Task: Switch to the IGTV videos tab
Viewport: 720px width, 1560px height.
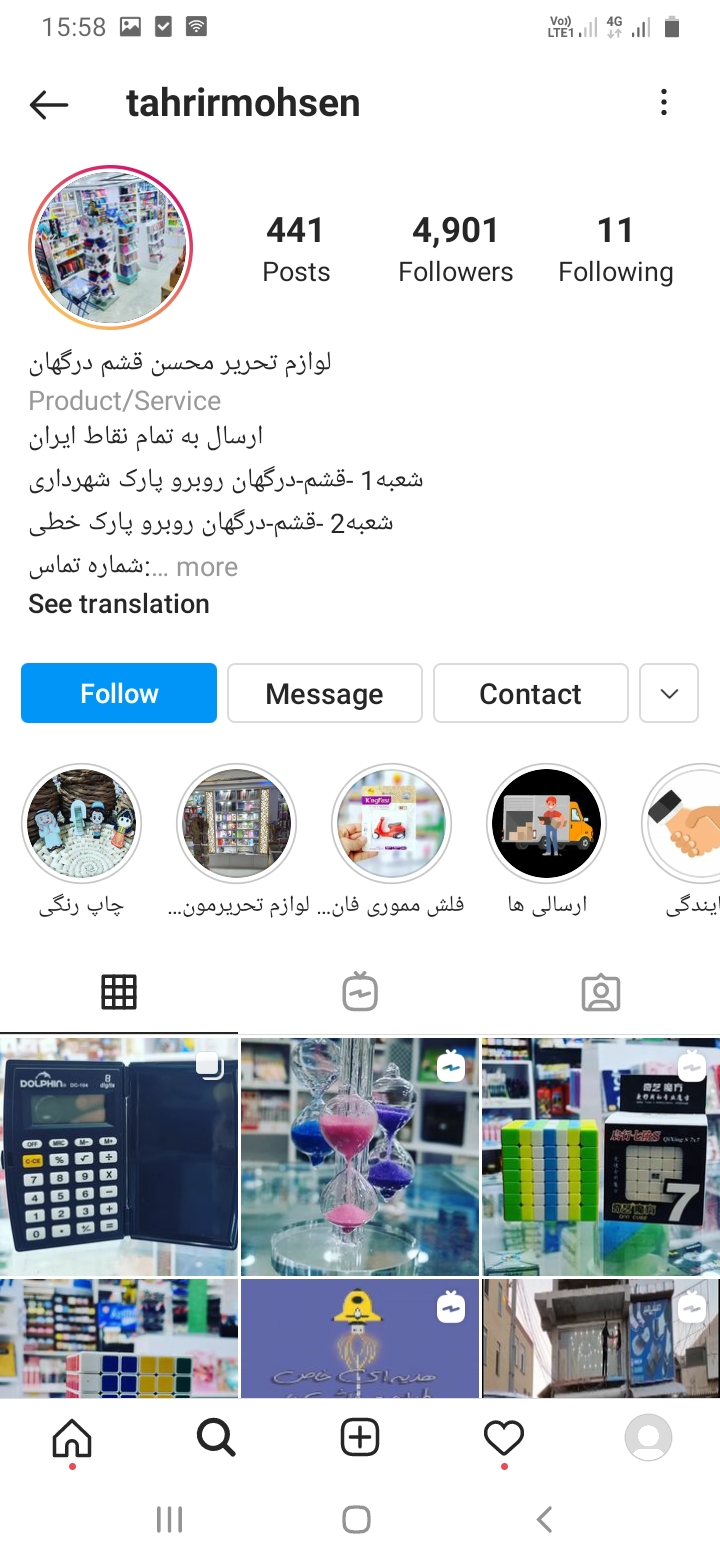Action: click(x=359, y=992)
